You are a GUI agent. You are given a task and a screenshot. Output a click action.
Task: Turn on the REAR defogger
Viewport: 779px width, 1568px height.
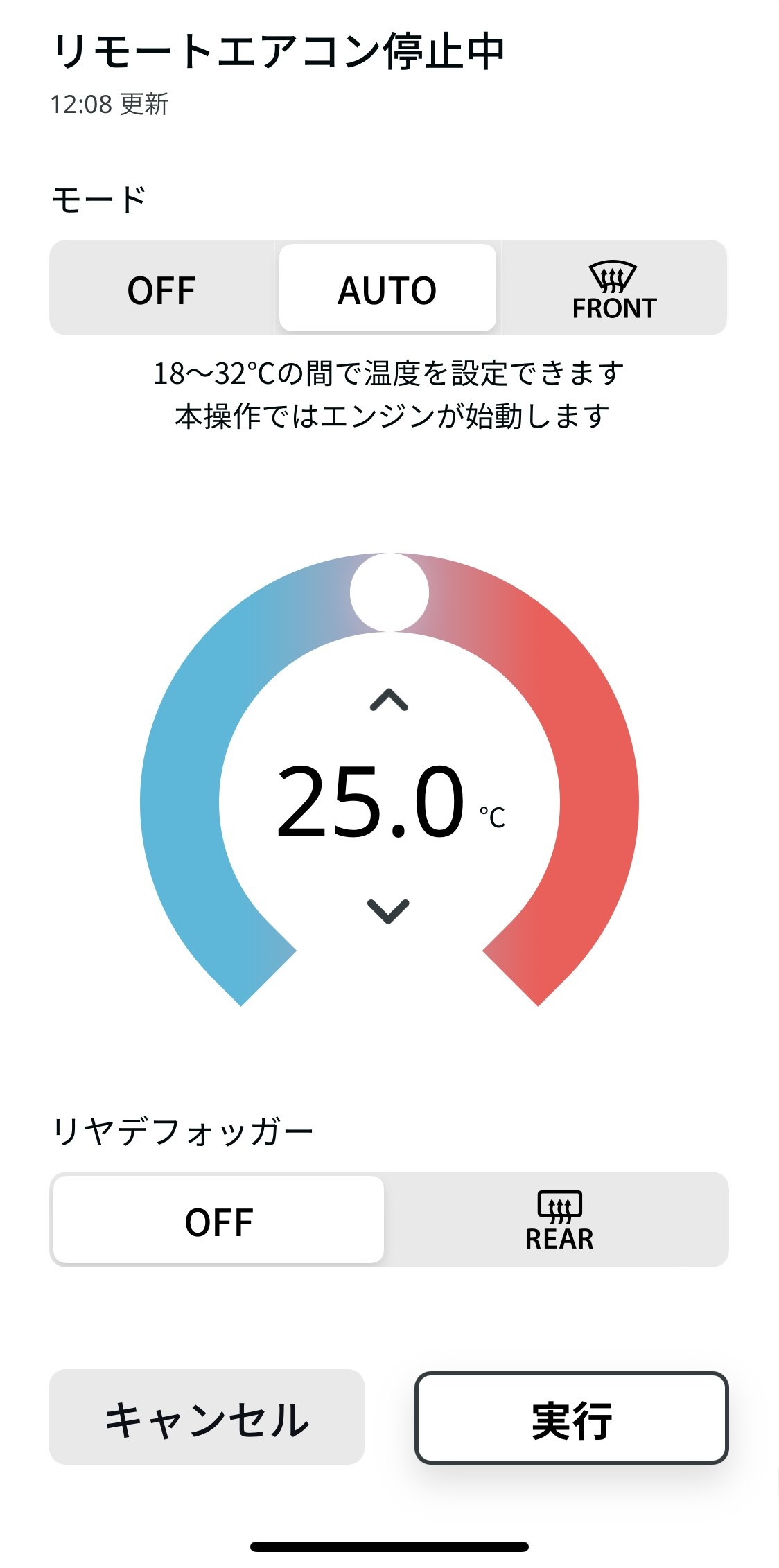click(559, 1220)
